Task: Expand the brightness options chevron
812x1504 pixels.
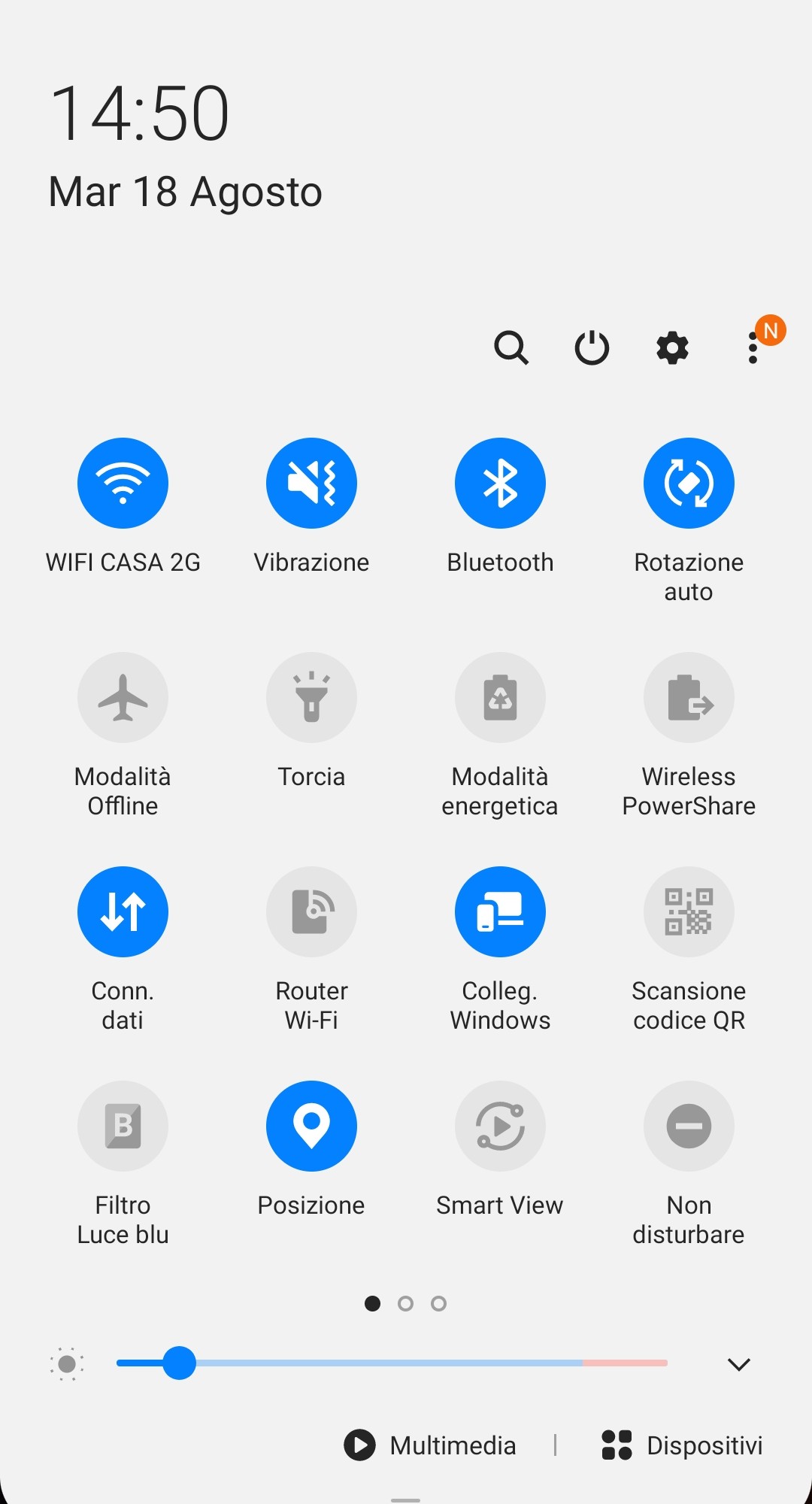Action: [739, 1364]
